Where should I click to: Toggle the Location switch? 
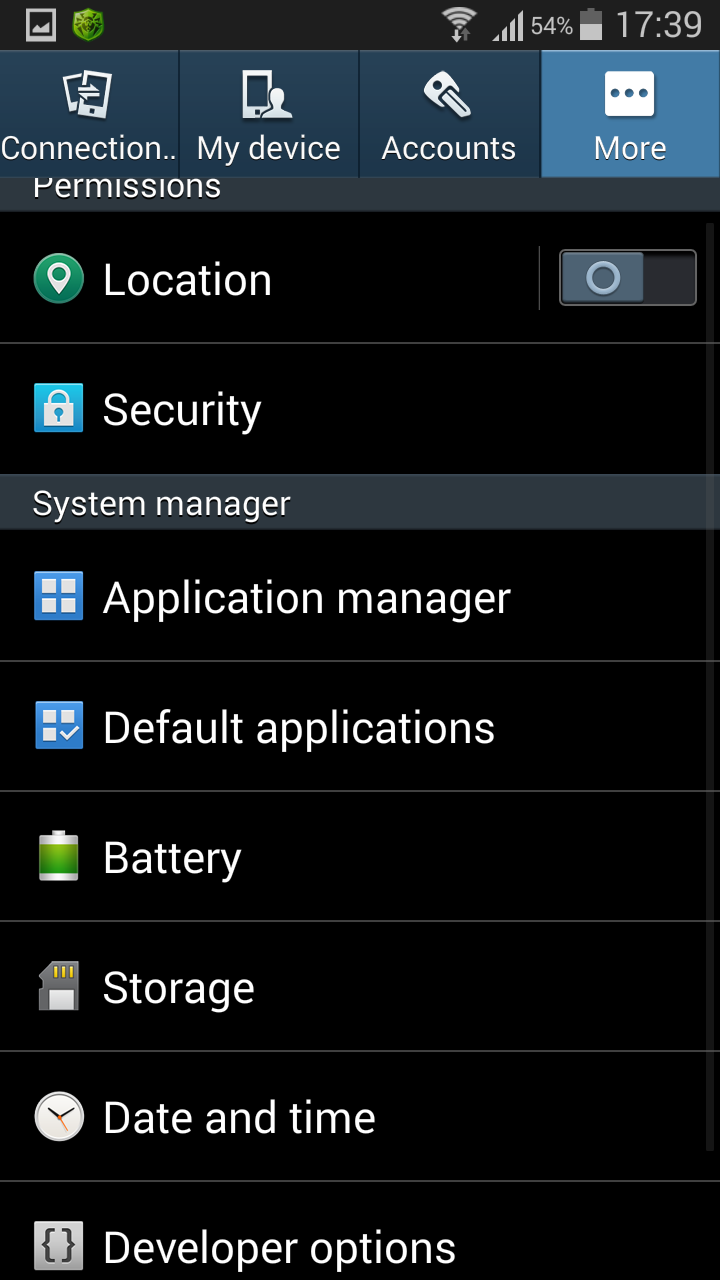[x=627, y=278]
